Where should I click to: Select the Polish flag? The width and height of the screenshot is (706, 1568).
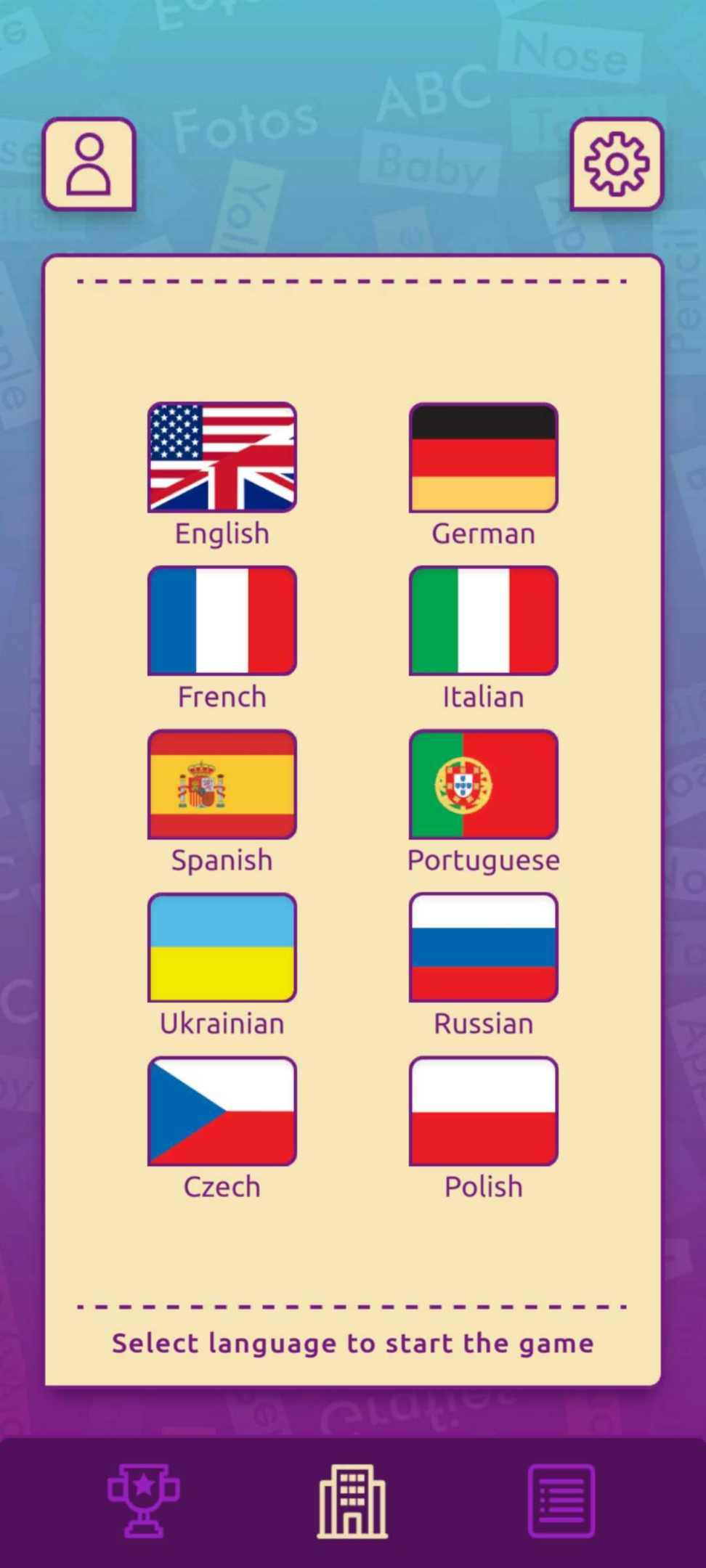484,1111
